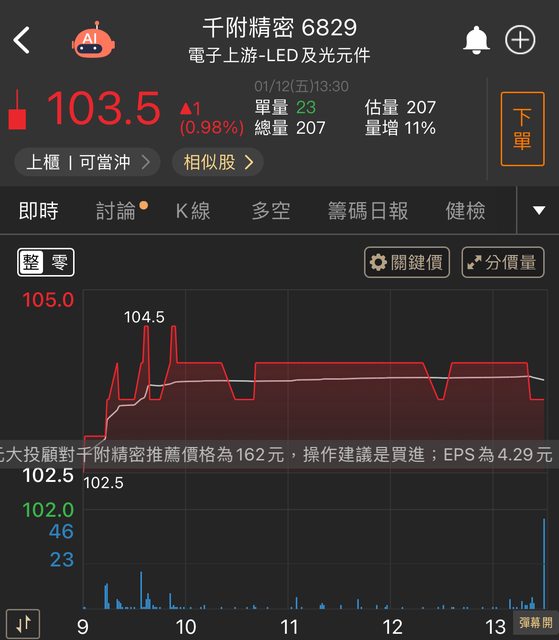Open the 籌碼日報 tab

[368, 211]
